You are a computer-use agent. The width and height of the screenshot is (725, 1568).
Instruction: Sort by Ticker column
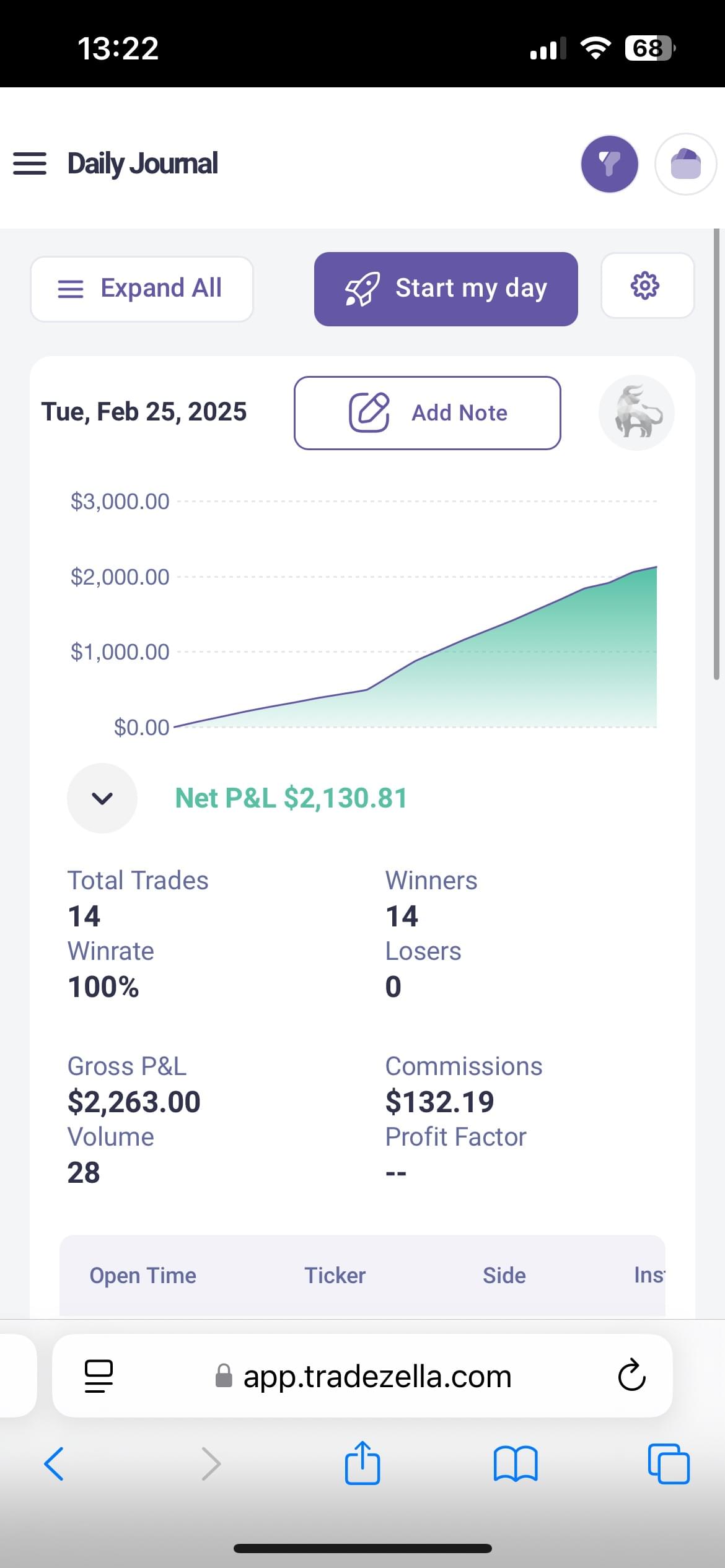[335, 1276]
